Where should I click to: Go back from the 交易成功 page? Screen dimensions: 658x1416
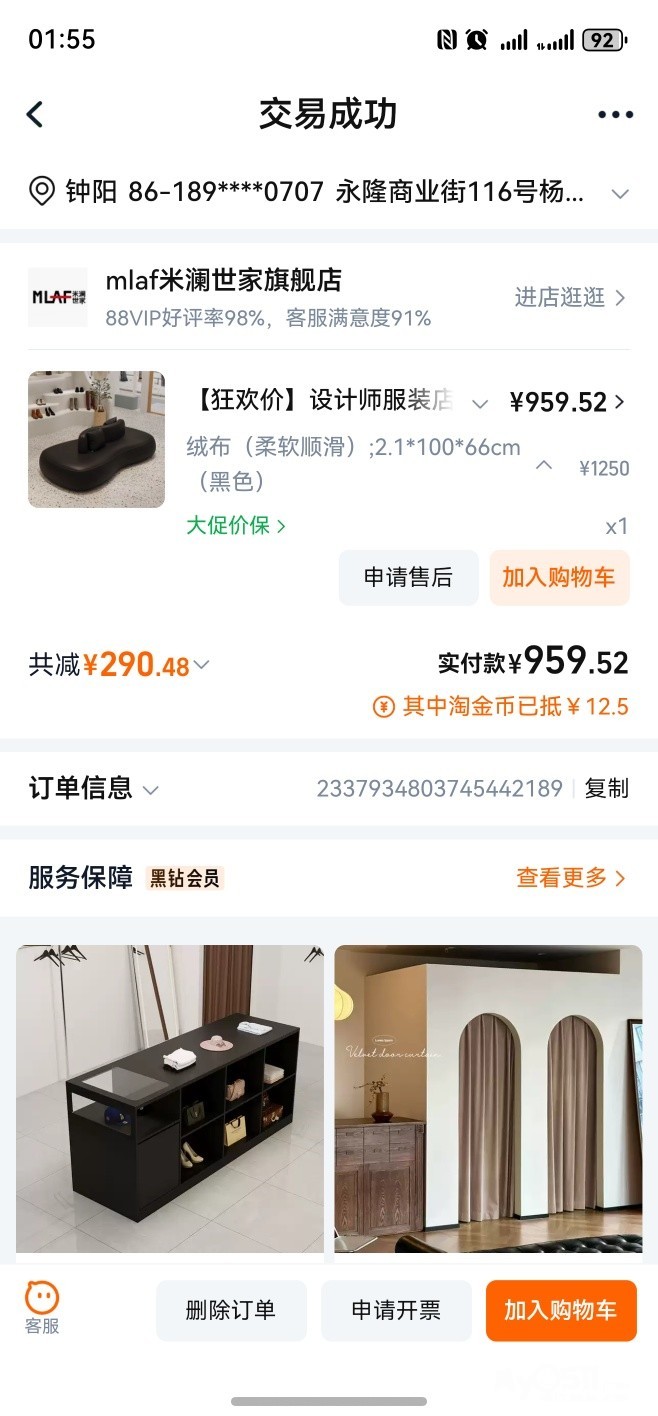(x=35, y=114)
